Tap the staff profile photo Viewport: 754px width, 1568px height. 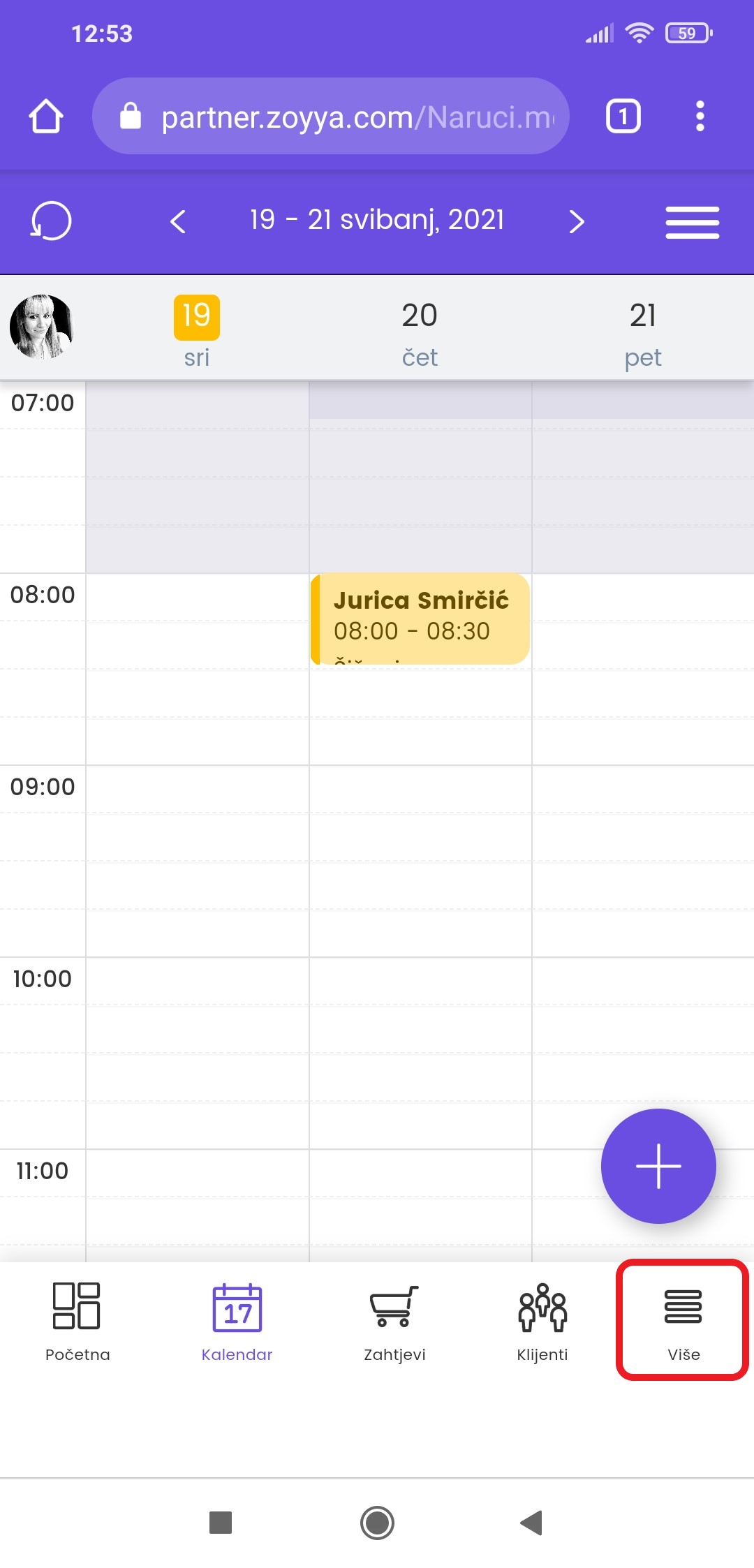tap(42, 327)
